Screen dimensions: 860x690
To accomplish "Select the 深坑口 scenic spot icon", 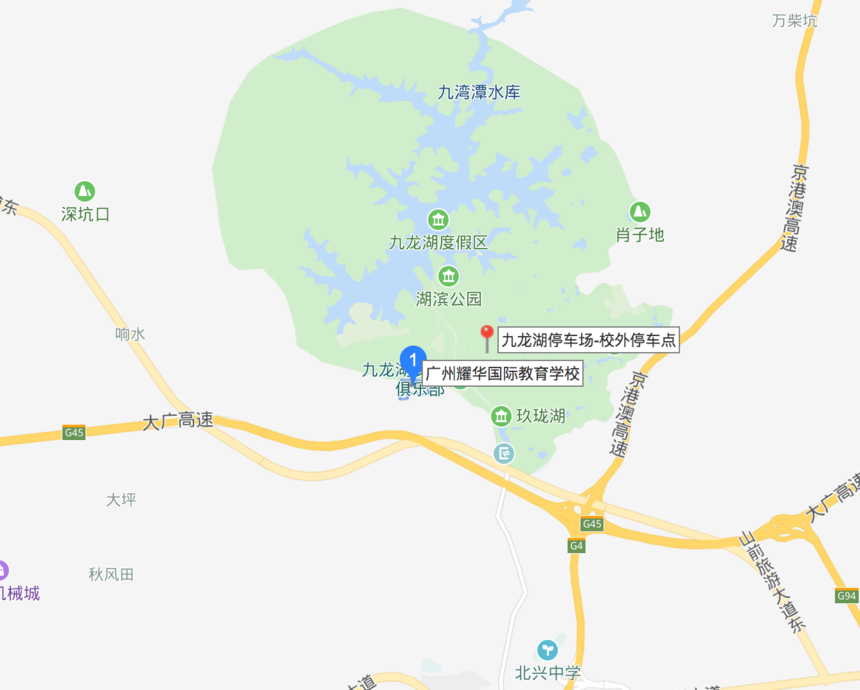I will [x=85, y=191].
